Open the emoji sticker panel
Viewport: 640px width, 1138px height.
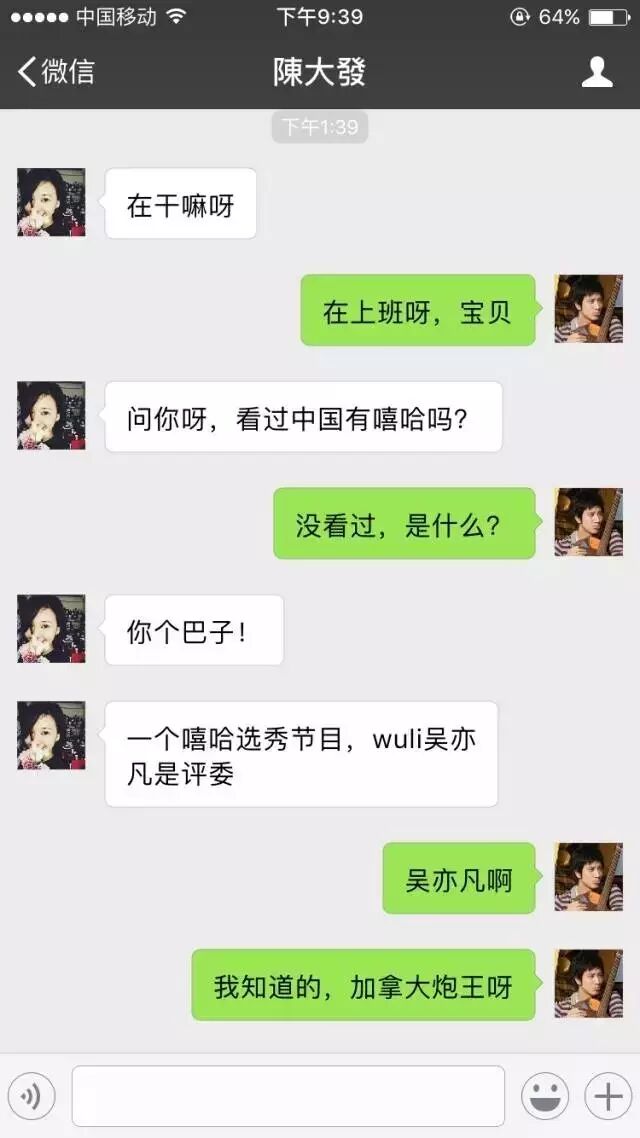pos(545,1097)
